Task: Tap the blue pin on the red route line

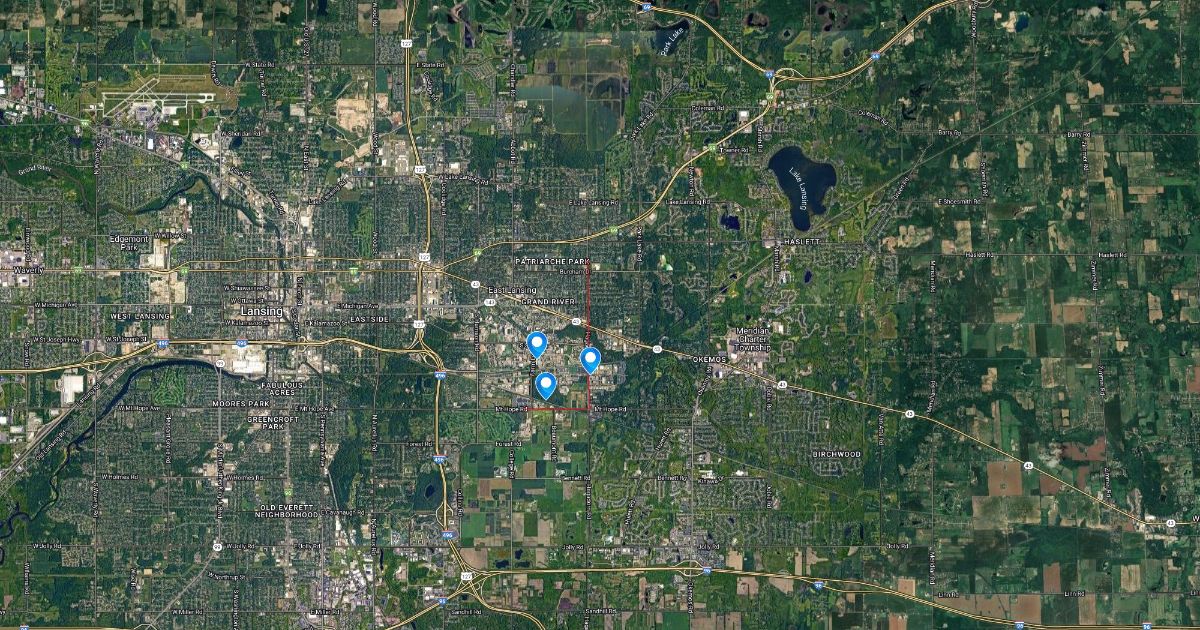Action: pos(590,359)
